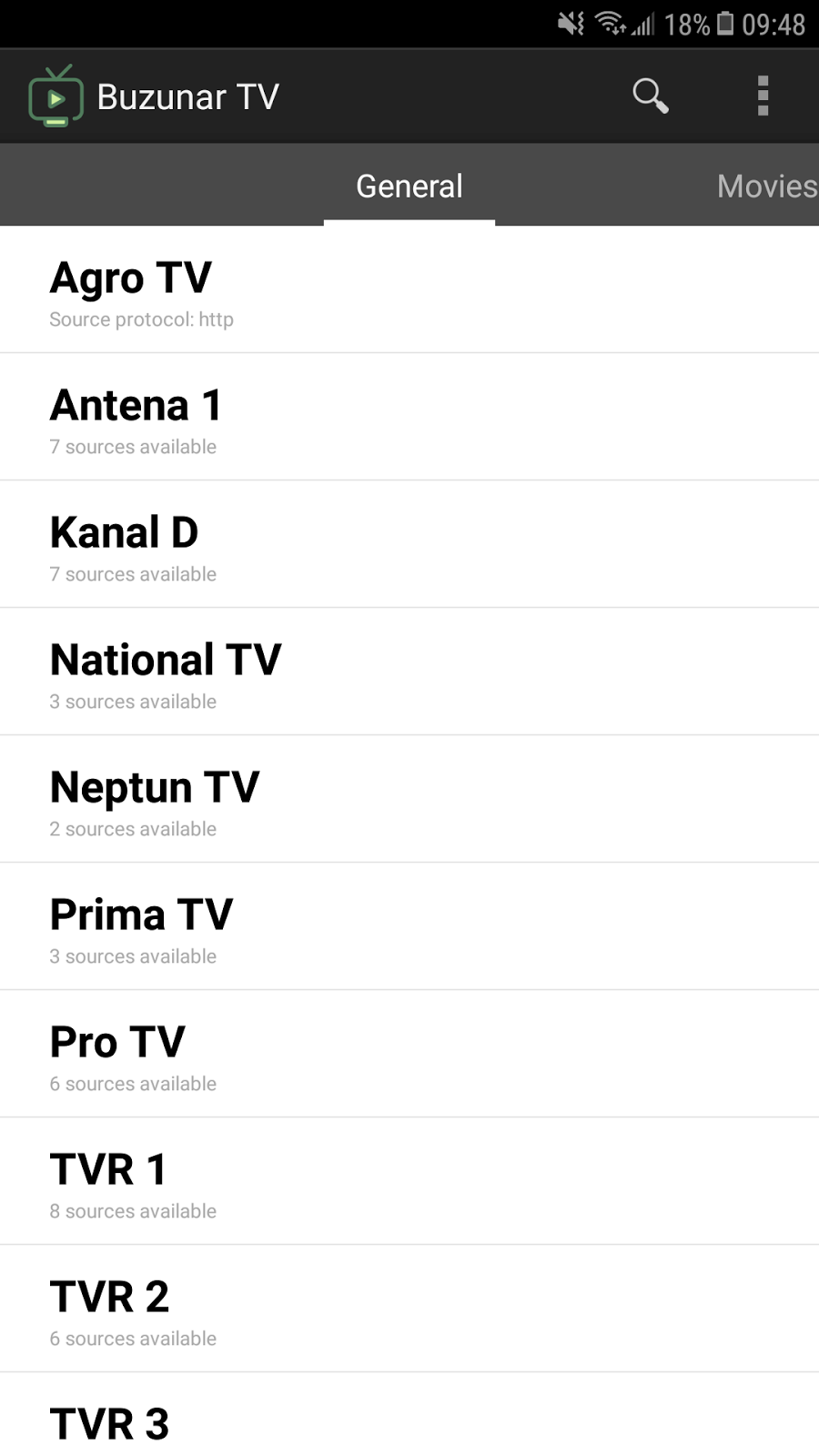Select the Neptun TV channel

click(409, 801)
